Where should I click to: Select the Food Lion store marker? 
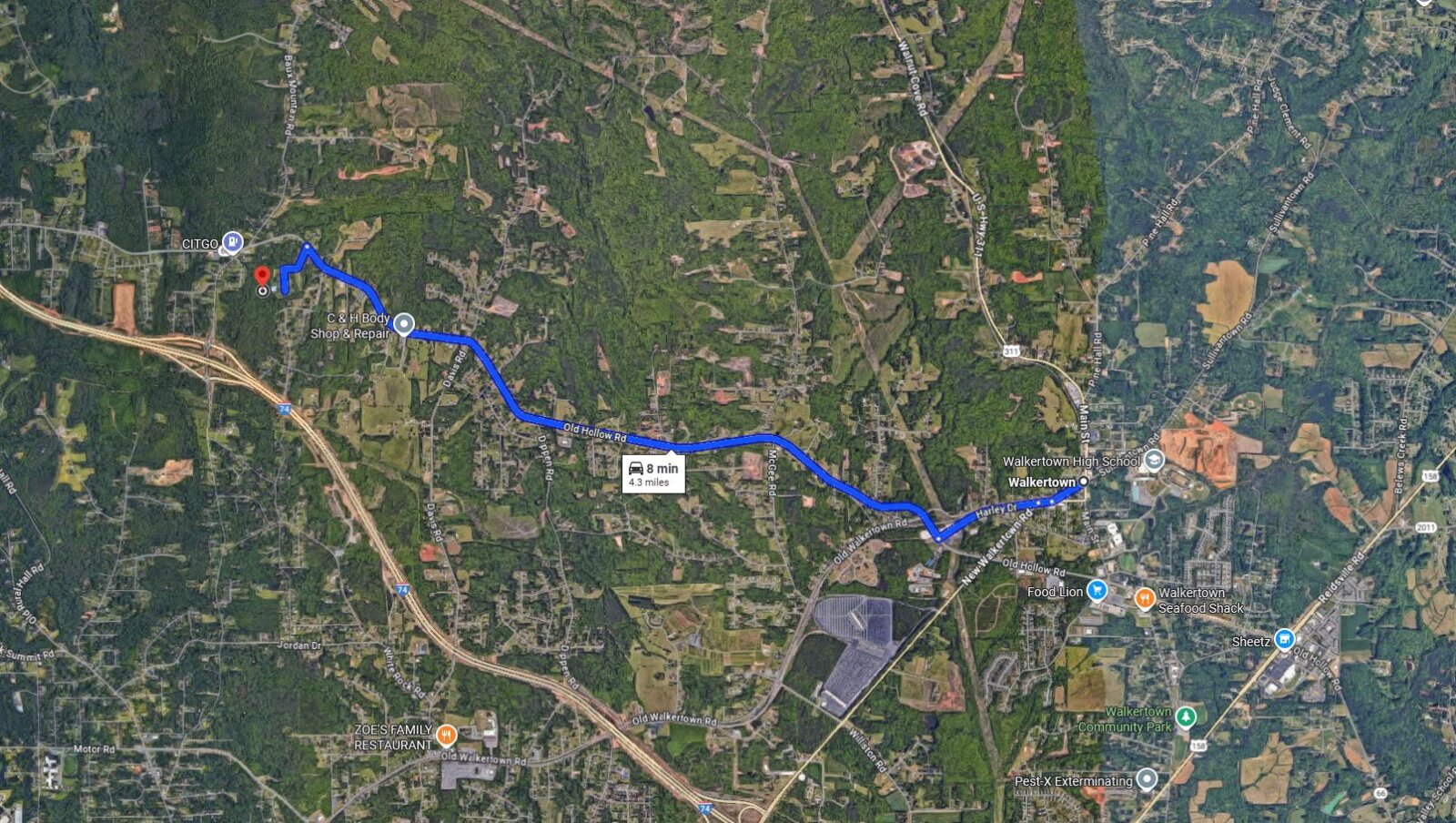click(1097, 591)
